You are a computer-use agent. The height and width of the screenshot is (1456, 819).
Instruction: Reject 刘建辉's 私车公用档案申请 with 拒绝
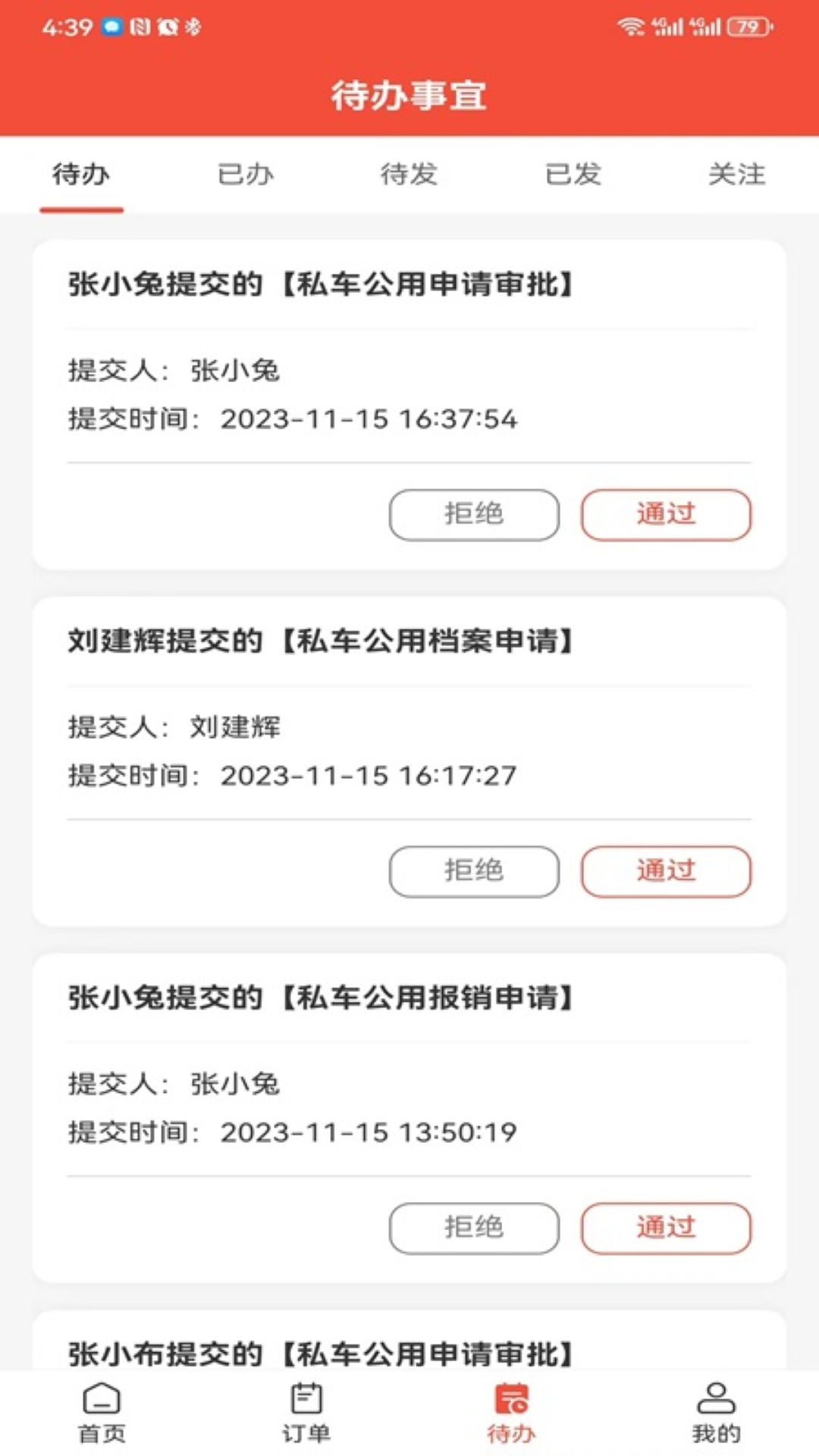pyautogui.click(x=473, y=871)
